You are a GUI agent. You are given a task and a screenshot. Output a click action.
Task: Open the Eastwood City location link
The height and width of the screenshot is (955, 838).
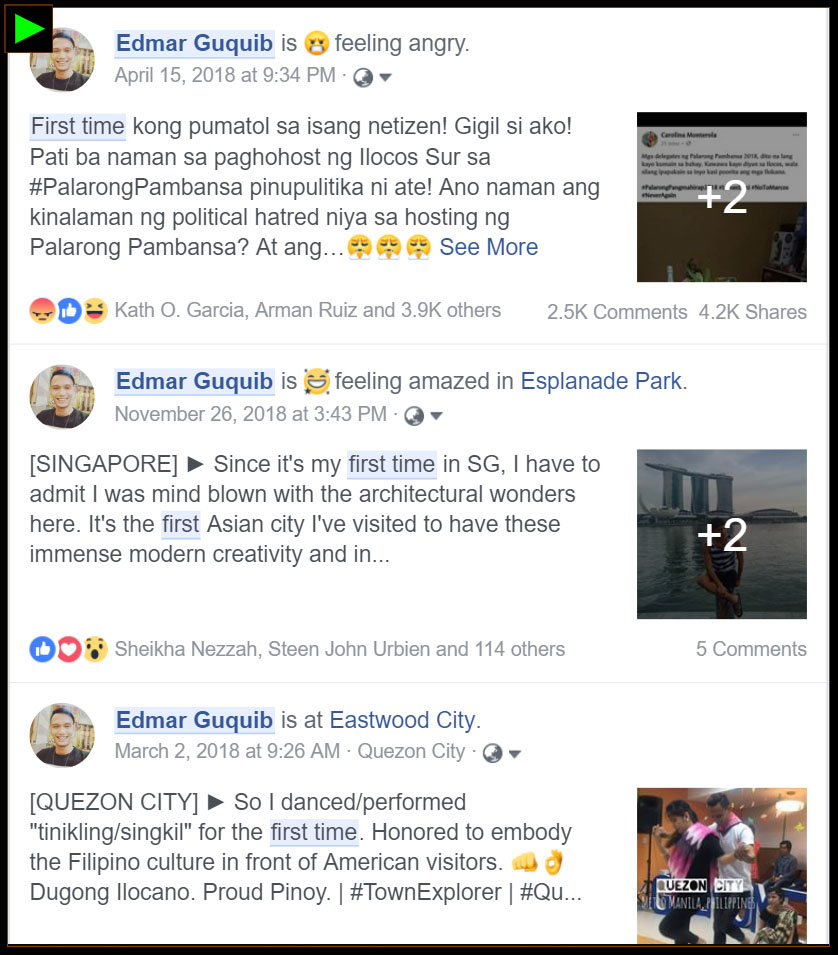coord(402,720)
